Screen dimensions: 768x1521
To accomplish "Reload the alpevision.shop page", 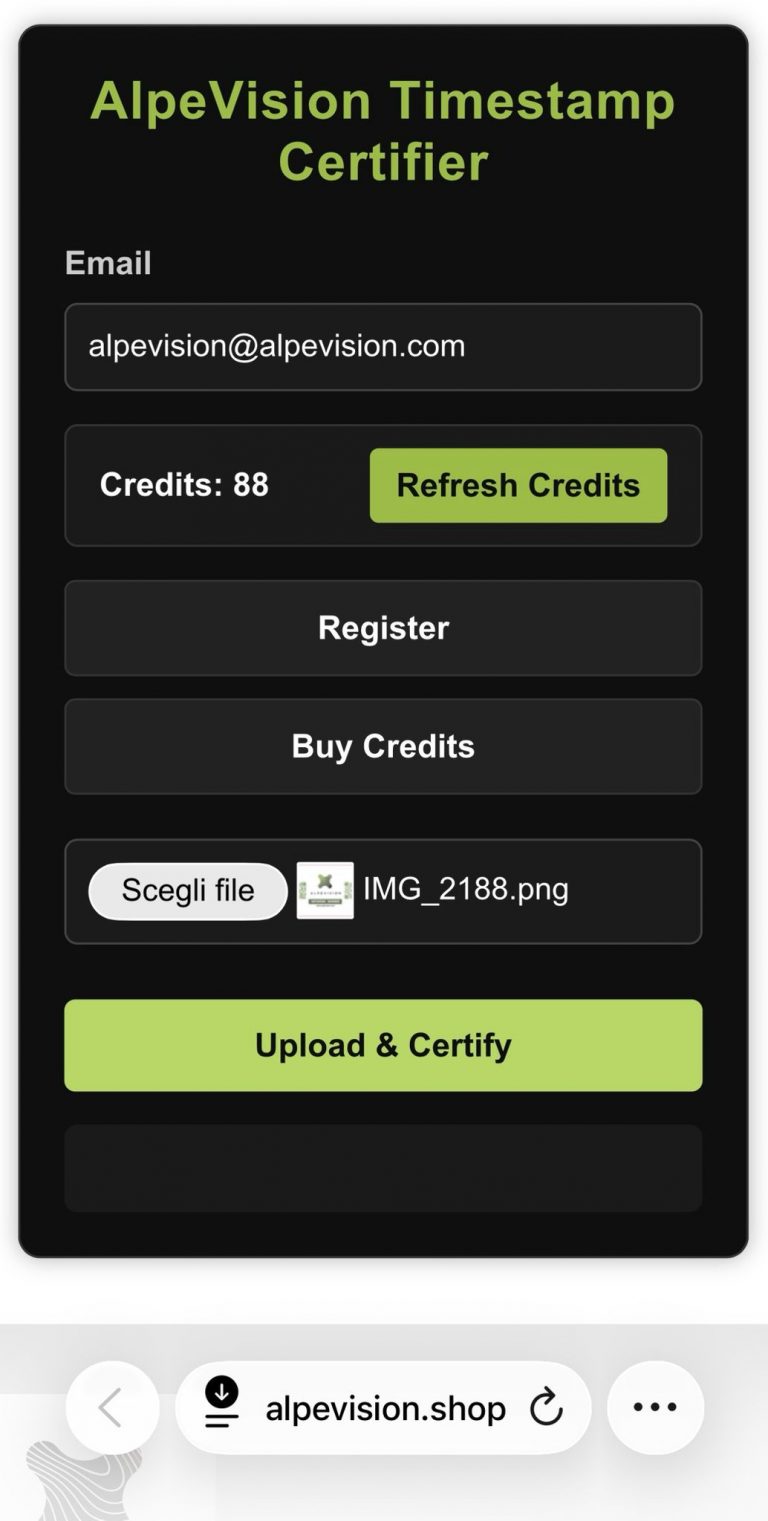I will click(546, 1408).
